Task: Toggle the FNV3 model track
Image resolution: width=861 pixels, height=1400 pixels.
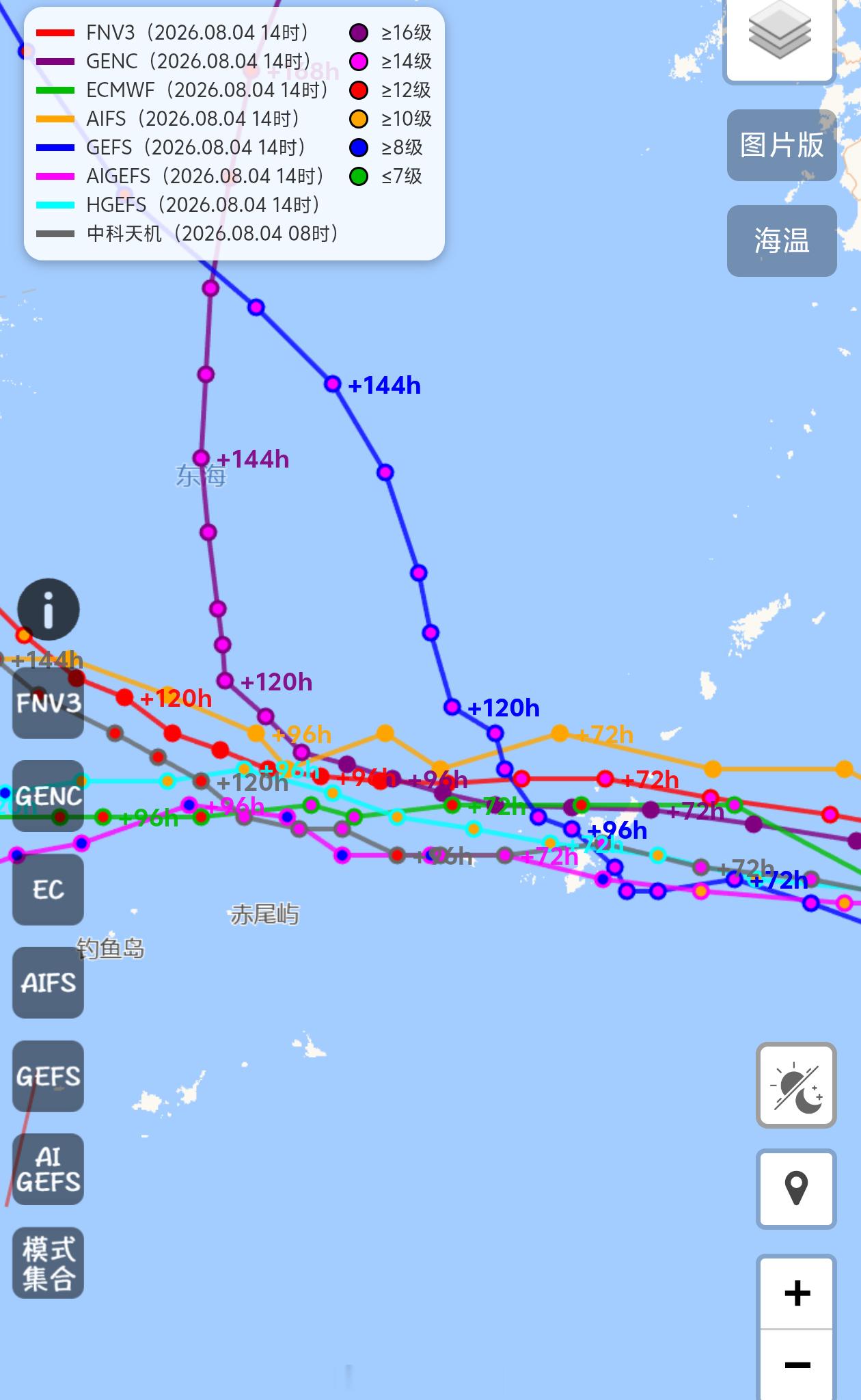Action: (x=49, y=703)
